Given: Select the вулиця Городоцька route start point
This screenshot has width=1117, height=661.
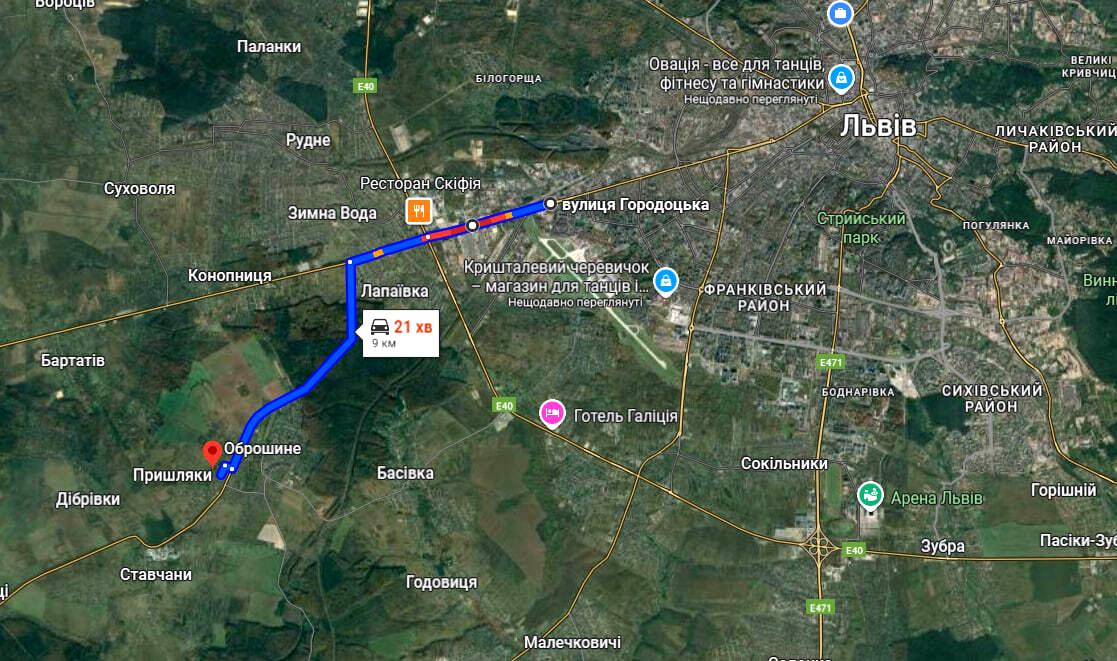Looking at the screenshot, I should (550, 204).
